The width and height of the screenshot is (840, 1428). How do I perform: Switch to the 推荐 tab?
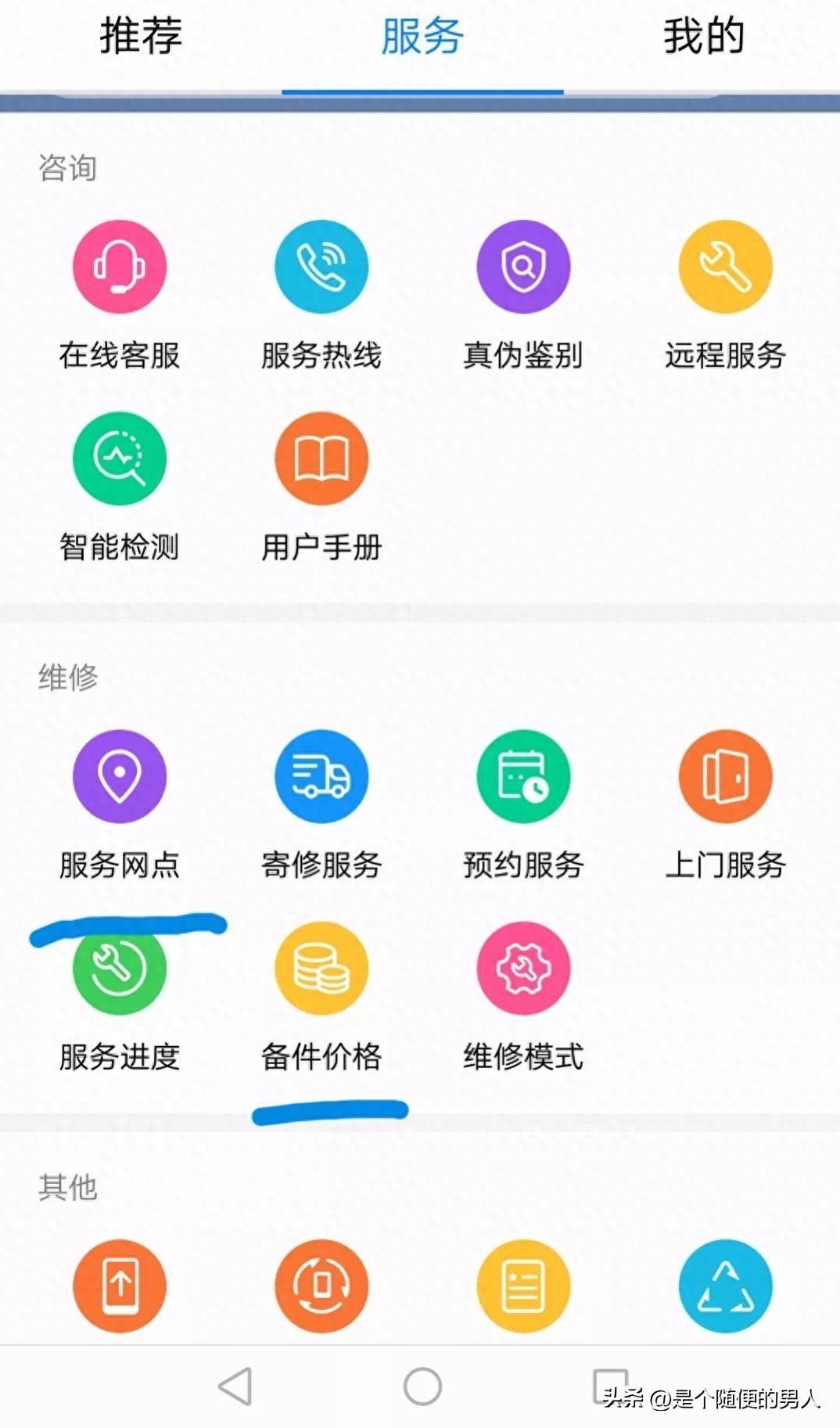tap(141, 37)
